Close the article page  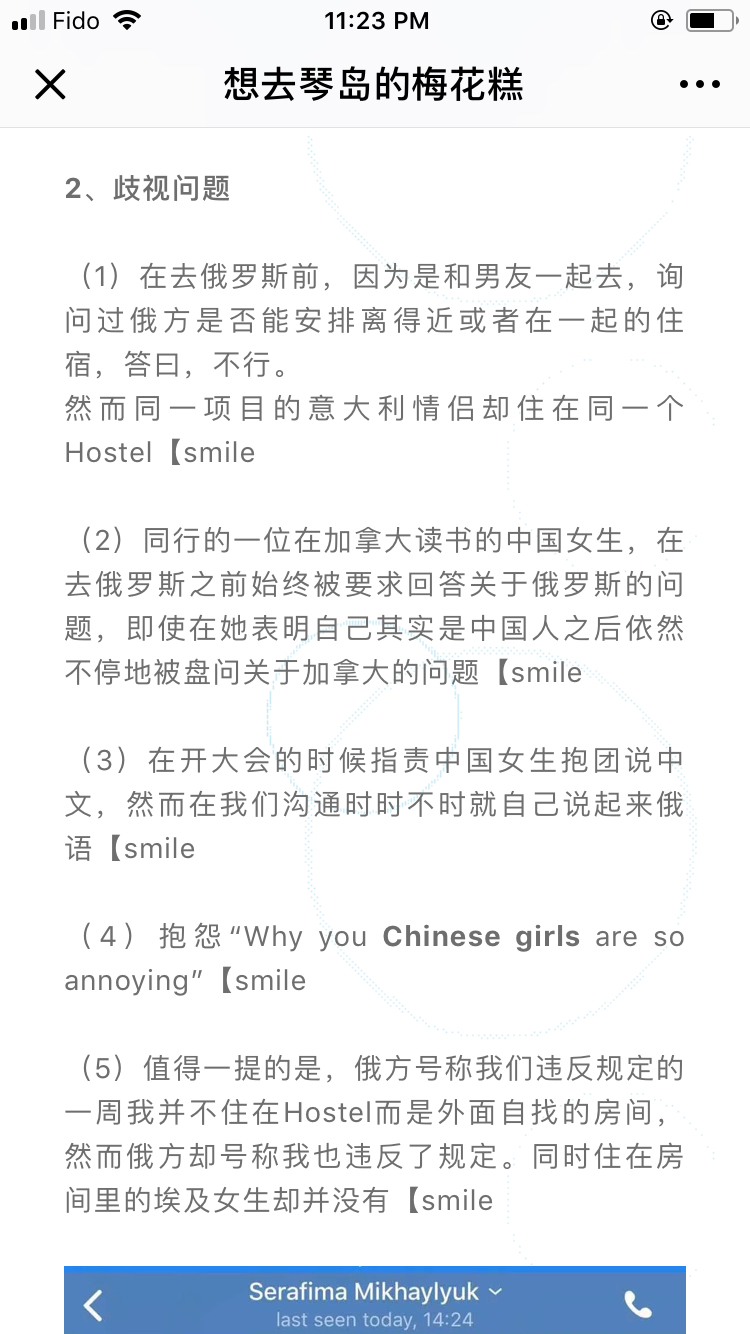point(50,85)
